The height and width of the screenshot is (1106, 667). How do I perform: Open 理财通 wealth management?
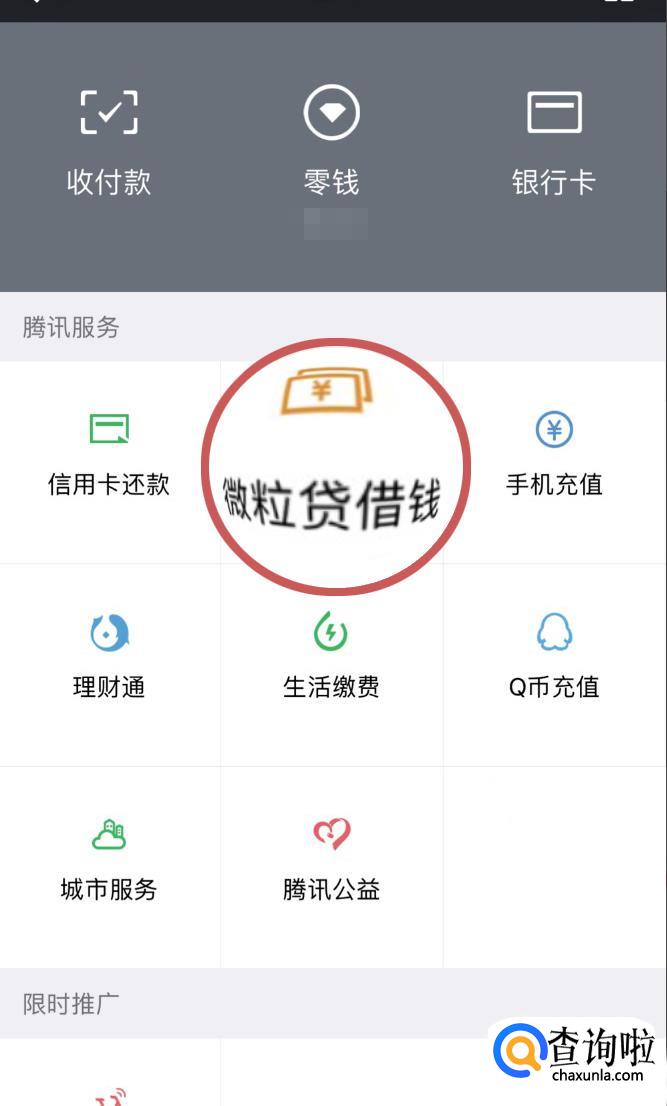109,659
